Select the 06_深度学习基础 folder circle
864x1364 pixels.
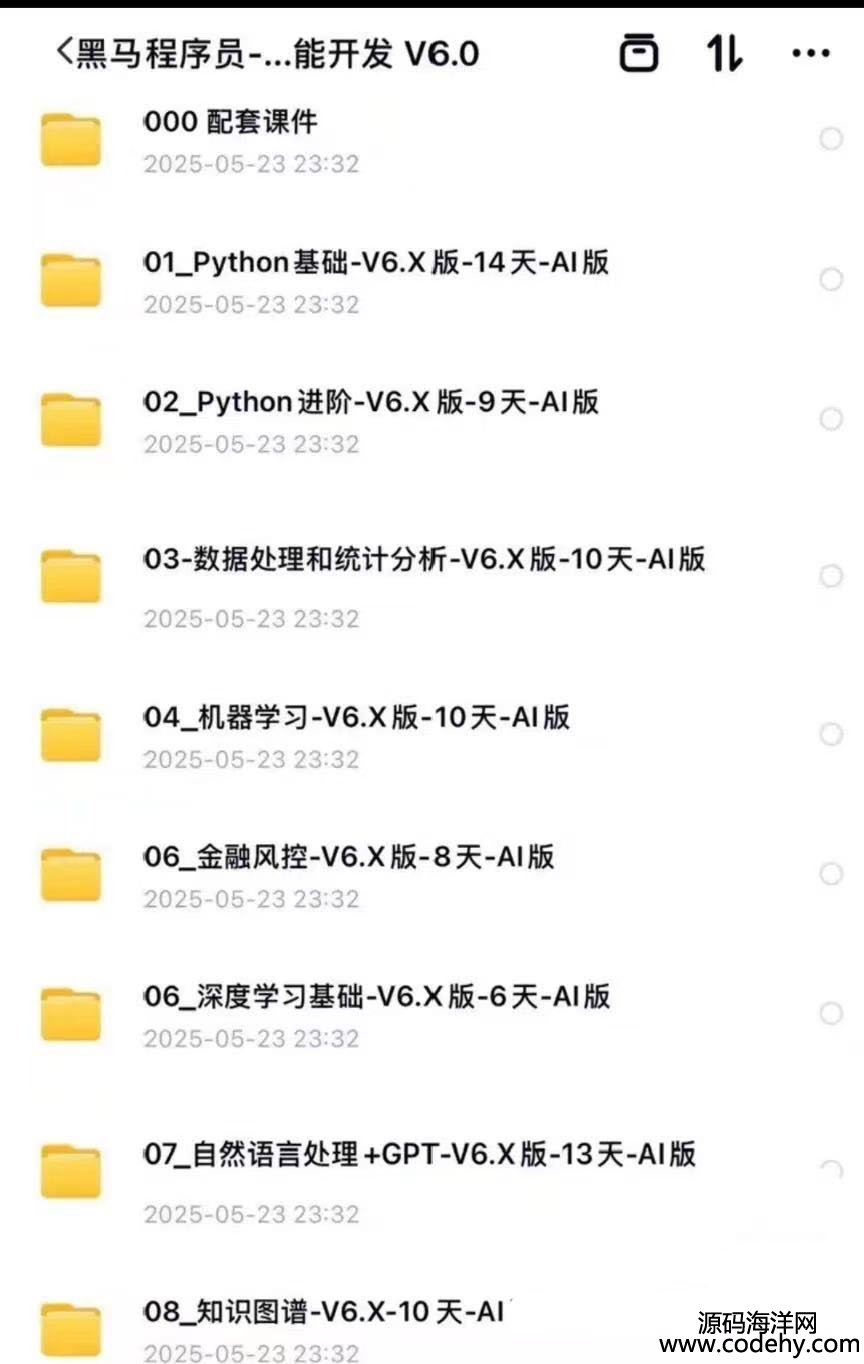pos(831,1014)
